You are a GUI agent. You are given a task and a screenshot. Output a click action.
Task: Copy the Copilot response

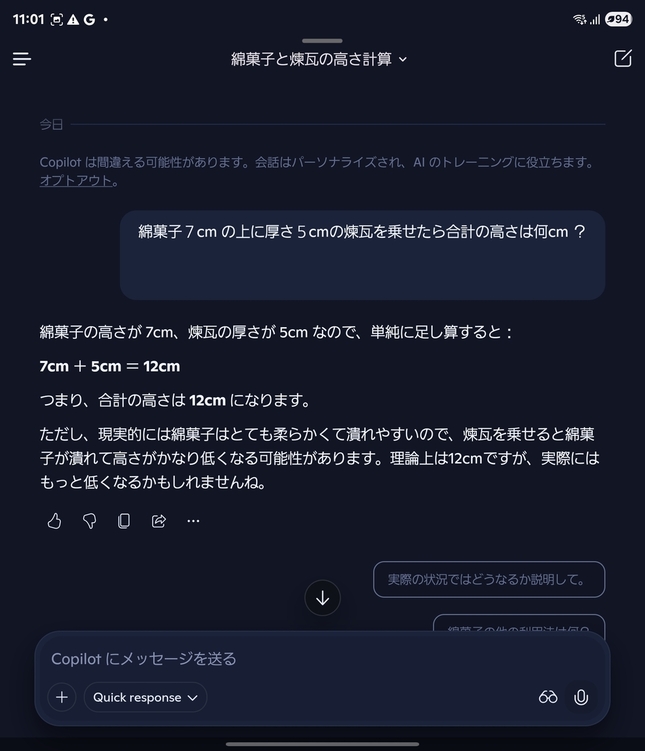click(x=124, y=521)
